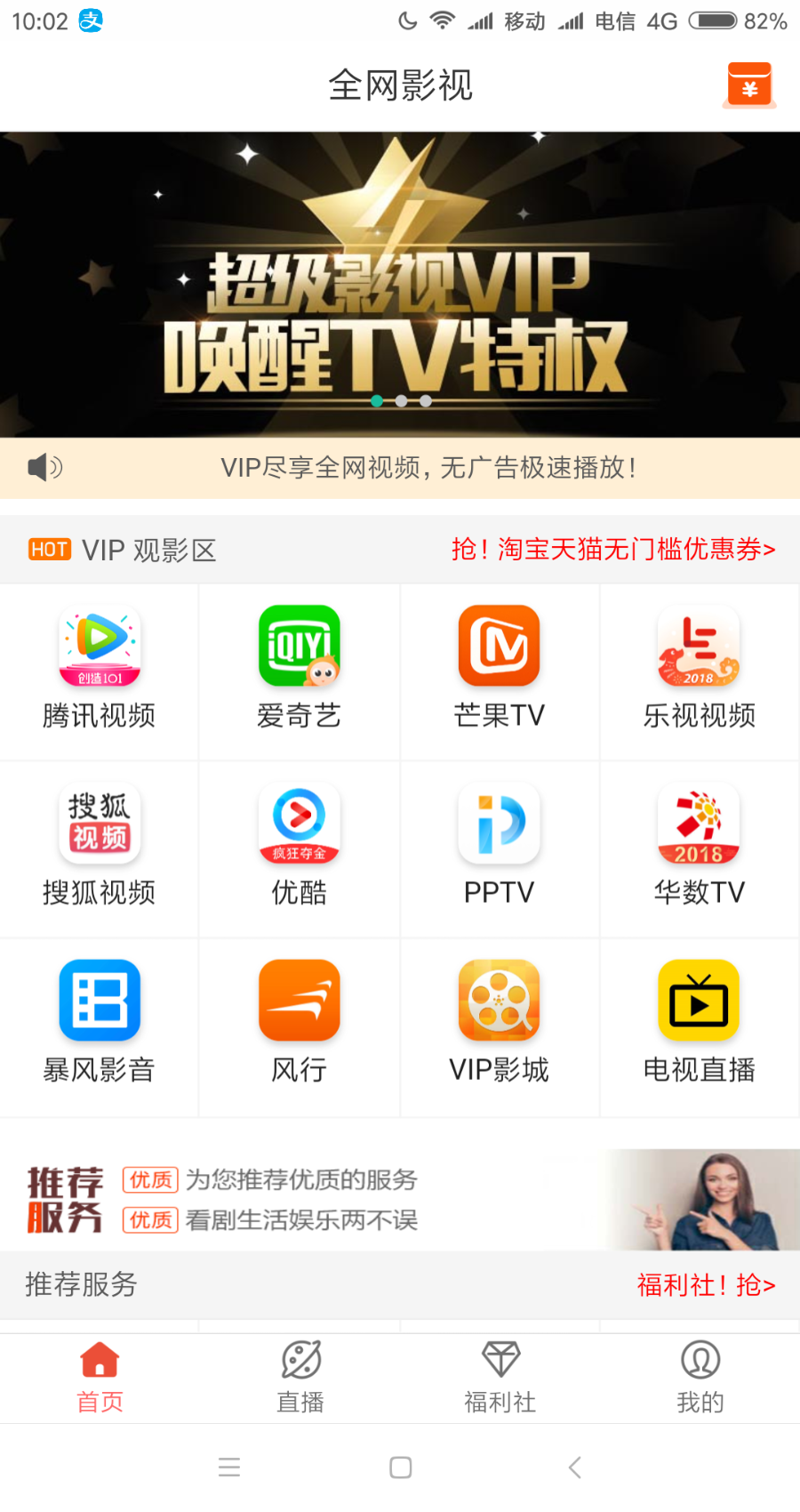Launch 暴风影音 player

click(100, 1023)
